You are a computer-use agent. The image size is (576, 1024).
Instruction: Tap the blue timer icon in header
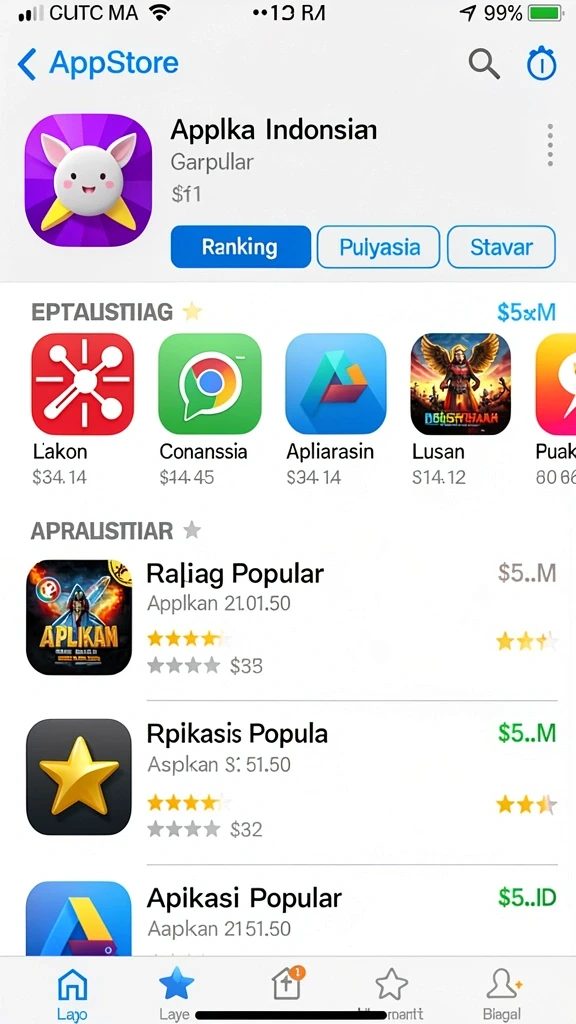541,64
